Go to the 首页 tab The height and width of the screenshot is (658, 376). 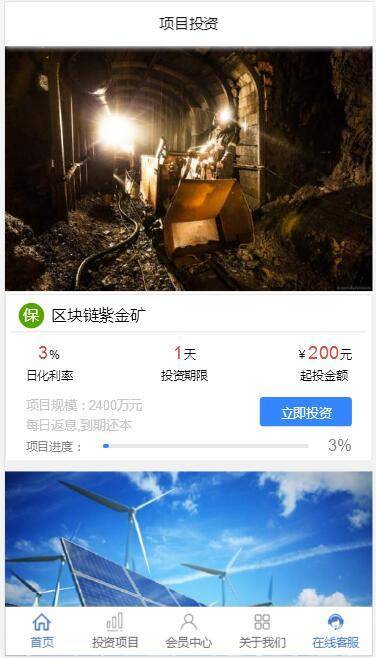click(42, 631)
